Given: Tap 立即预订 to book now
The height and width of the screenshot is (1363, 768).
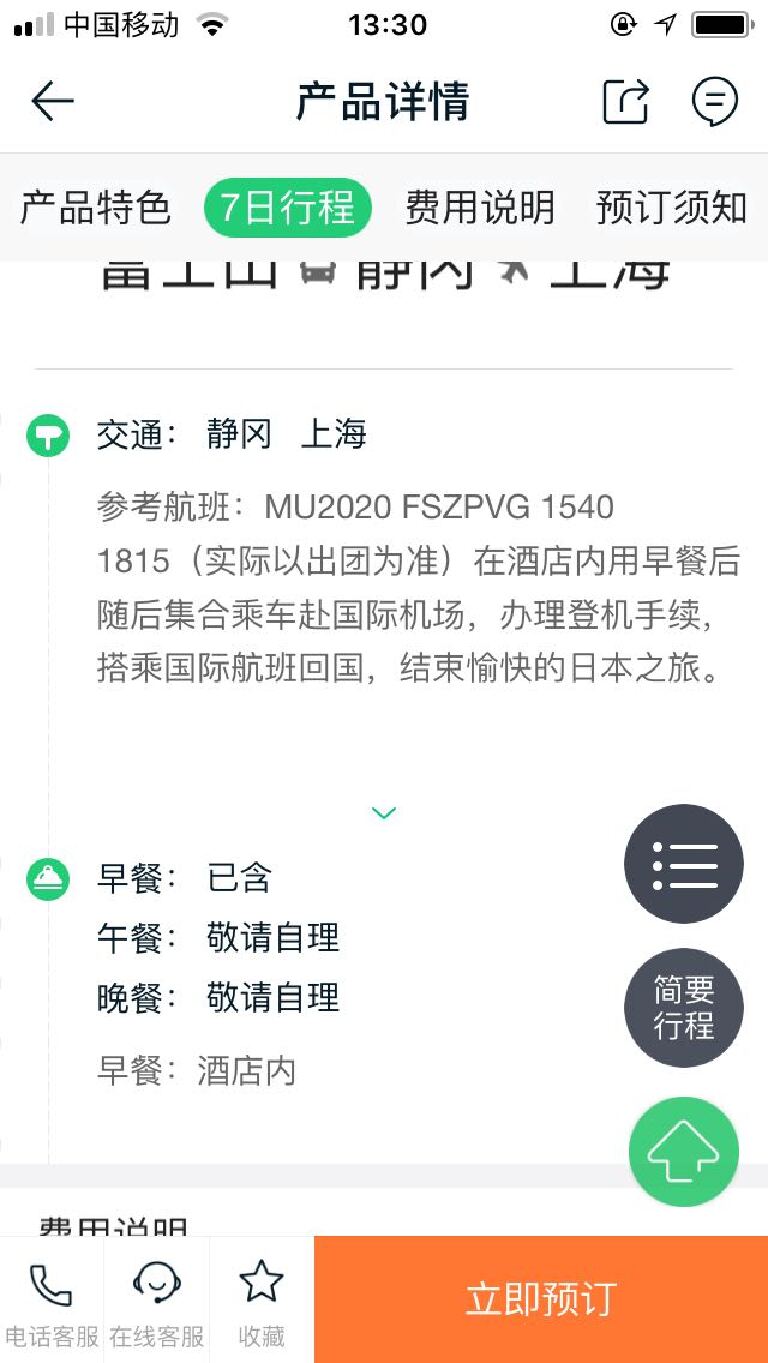Looking at the screenshot, I should tap(541, 1299).
